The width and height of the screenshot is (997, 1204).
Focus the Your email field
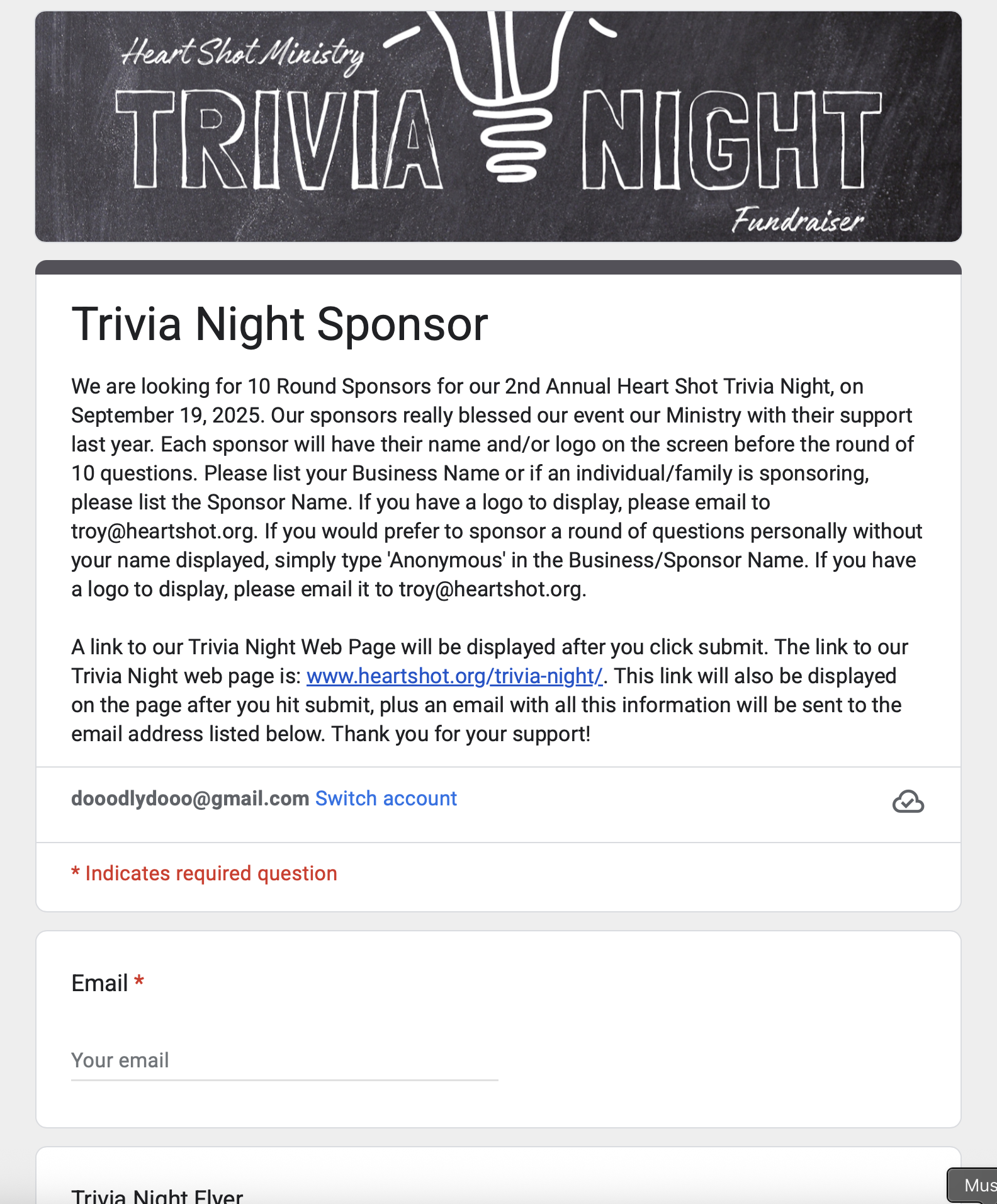point(284,1061)
